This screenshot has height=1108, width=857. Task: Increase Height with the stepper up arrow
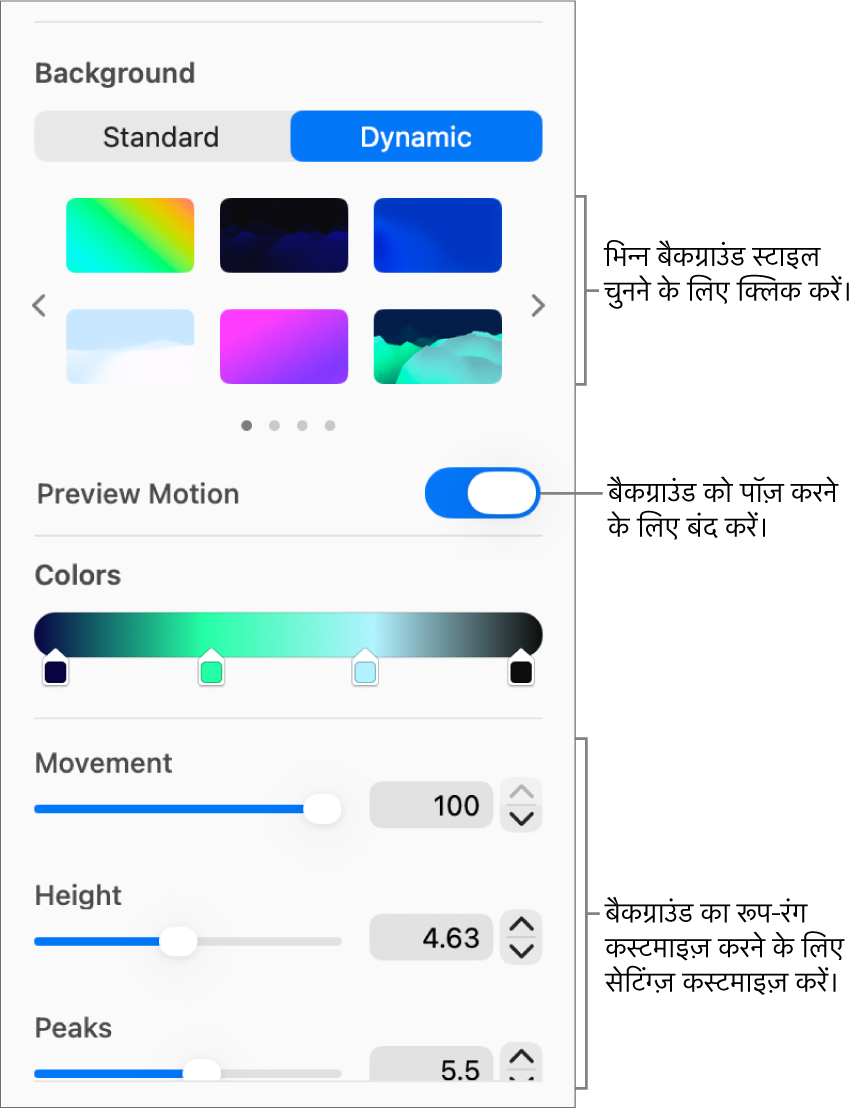click(x=522, y=924)
